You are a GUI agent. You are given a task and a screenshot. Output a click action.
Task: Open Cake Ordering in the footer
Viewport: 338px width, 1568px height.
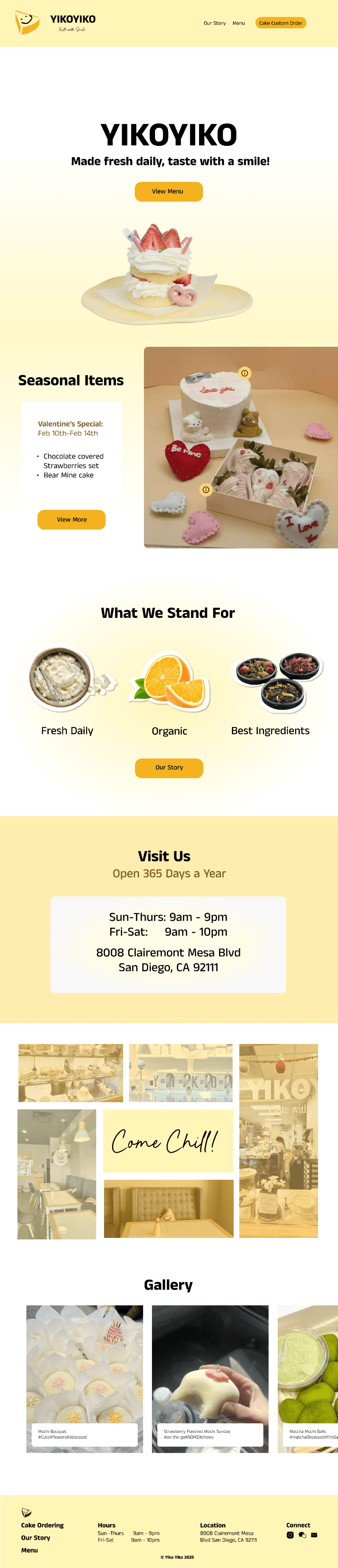[42, 1525]
